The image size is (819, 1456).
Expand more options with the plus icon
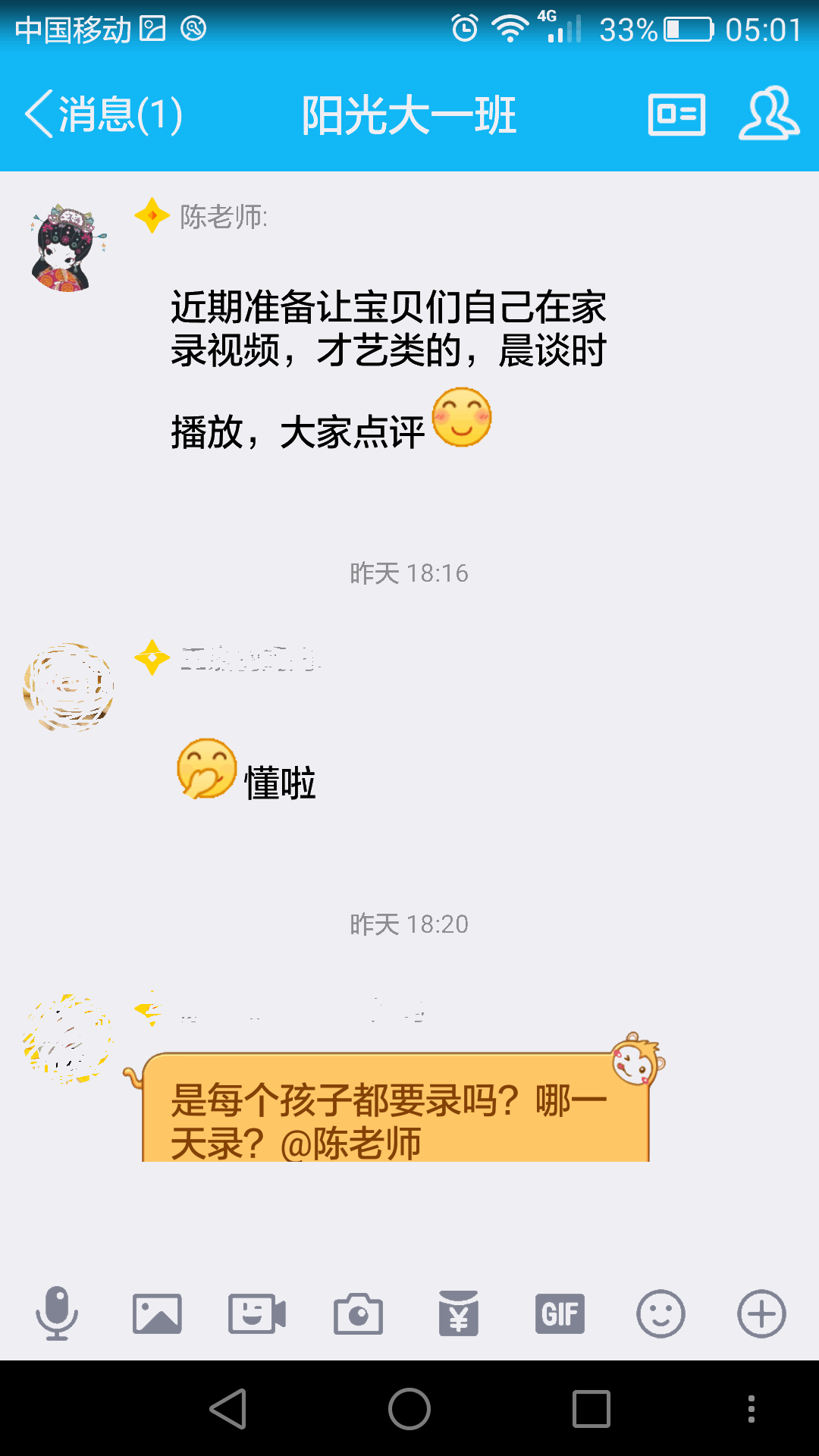coord(761,1313)
